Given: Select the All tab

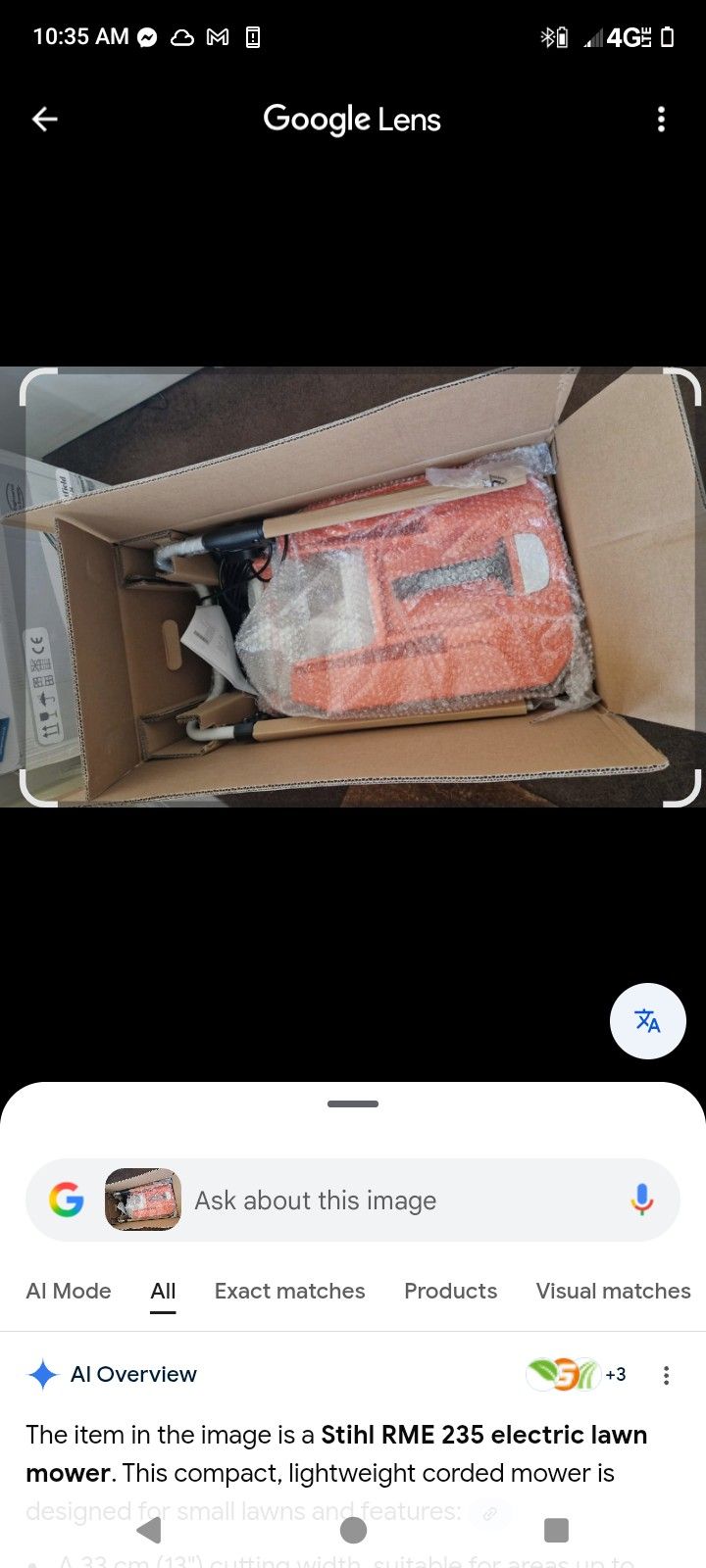Looking at the screenshot, I should click(x=163, y=1292).
